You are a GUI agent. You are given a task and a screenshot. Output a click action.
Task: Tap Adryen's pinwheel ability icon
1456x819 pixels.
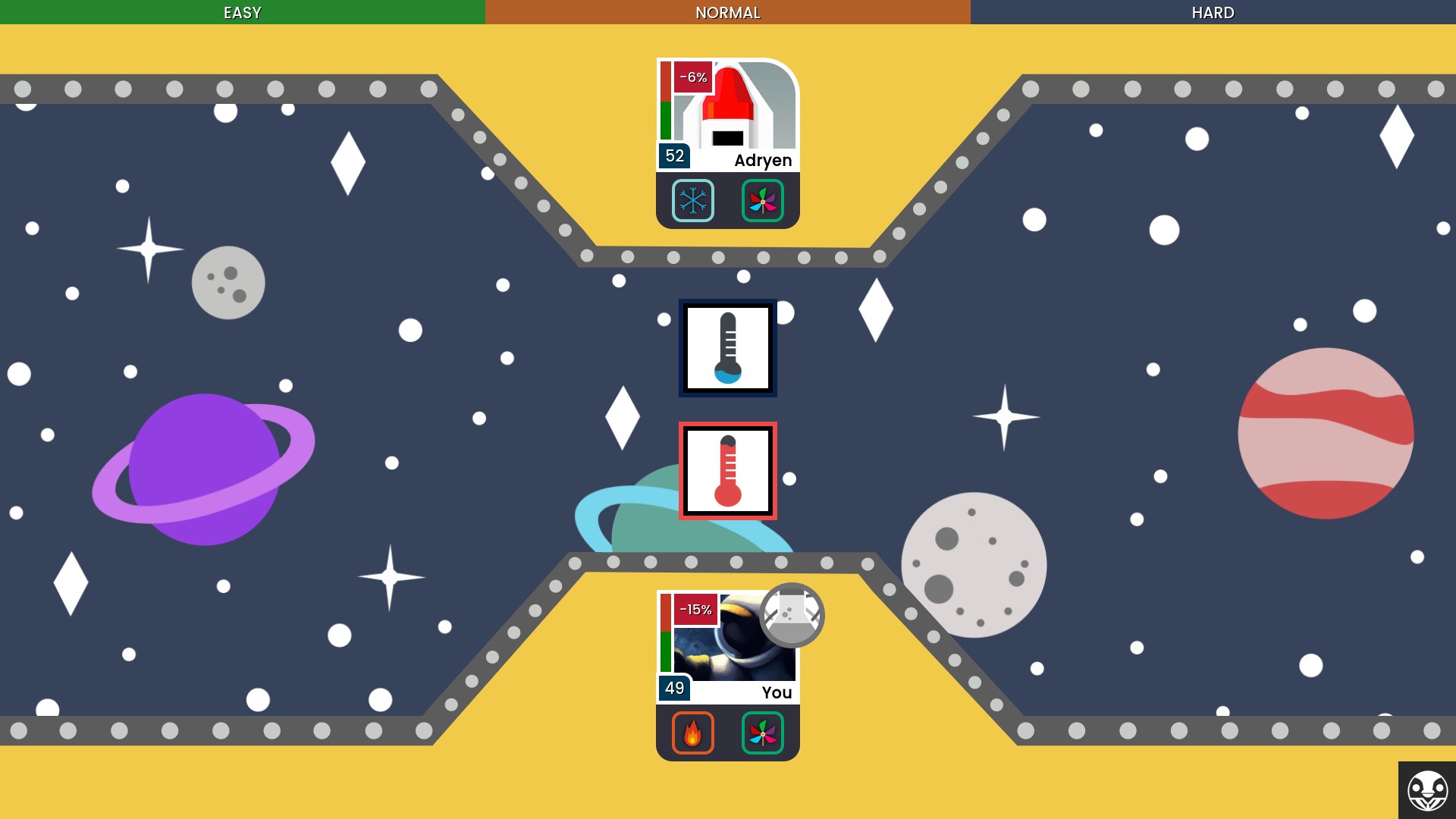(x=762, y=201)
